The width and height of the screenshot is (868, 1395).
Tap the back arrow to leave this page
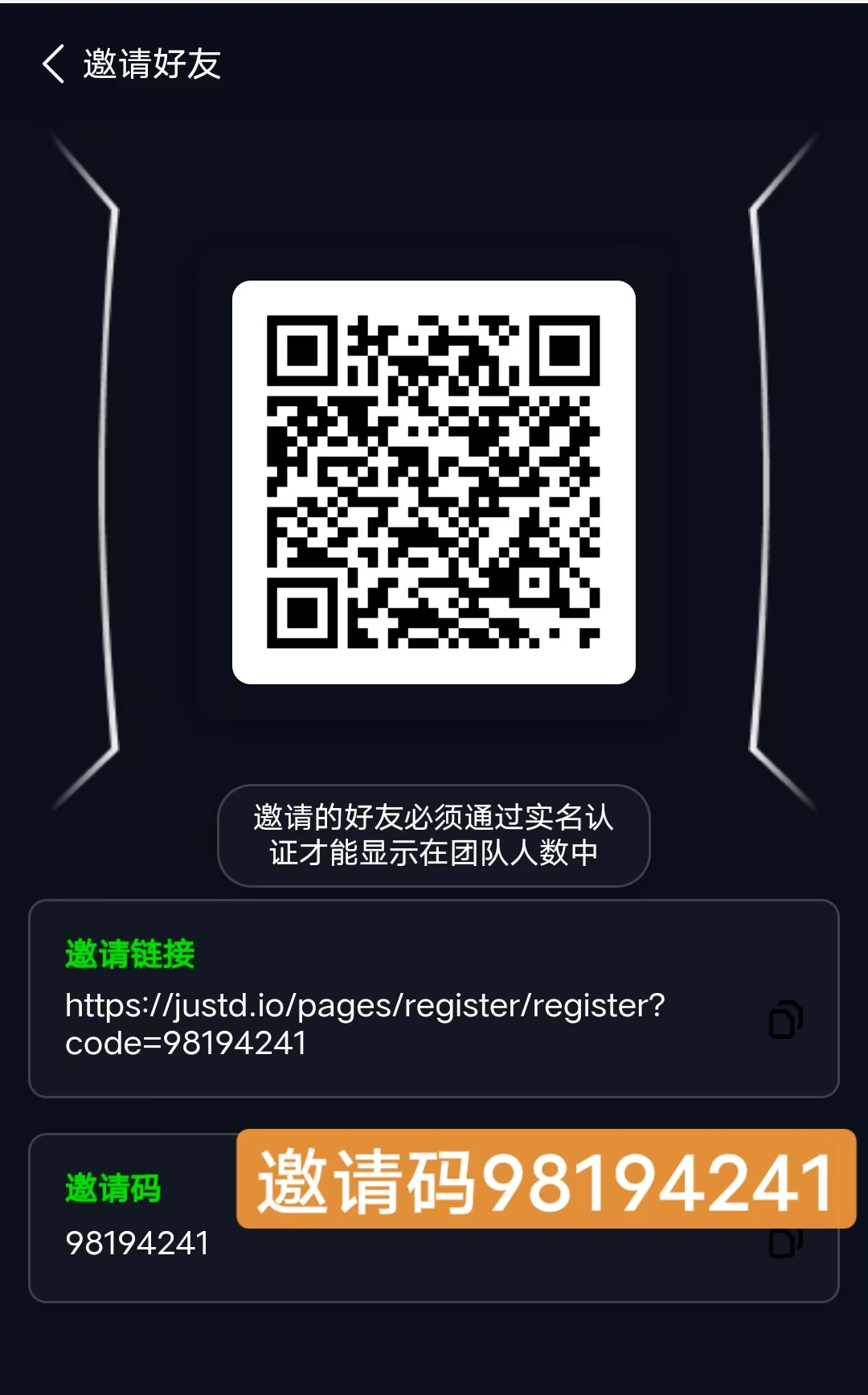click(x=53, y=64)
